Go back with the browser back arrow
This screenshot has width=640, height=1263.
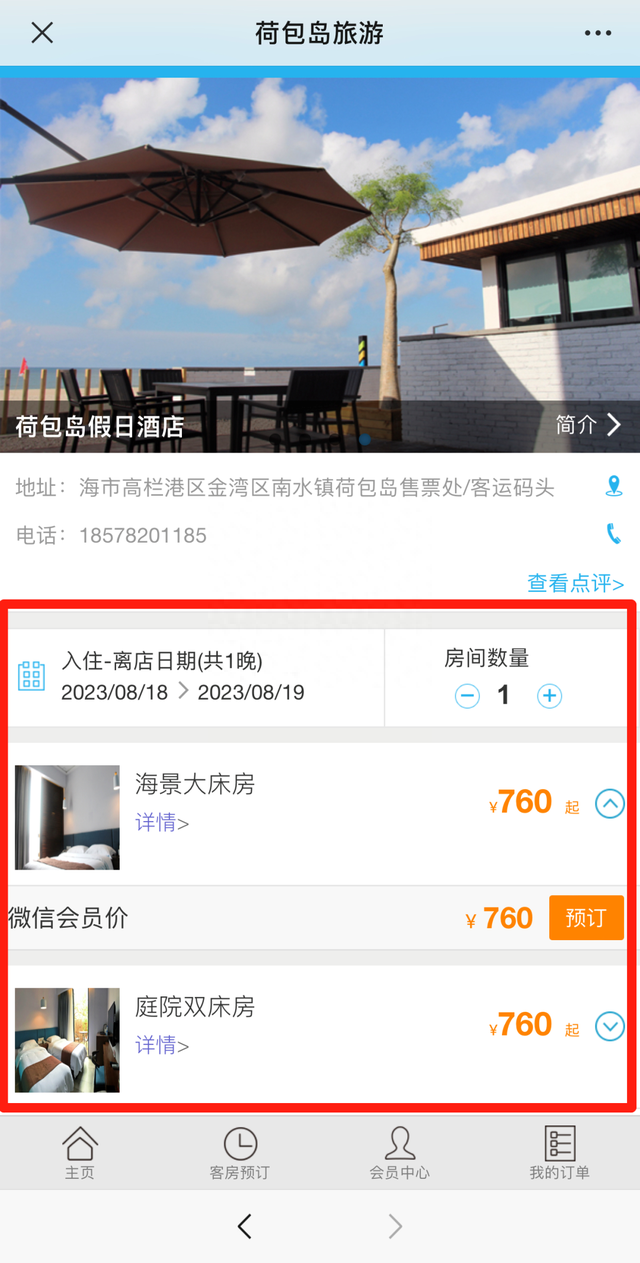point(245,1226)
